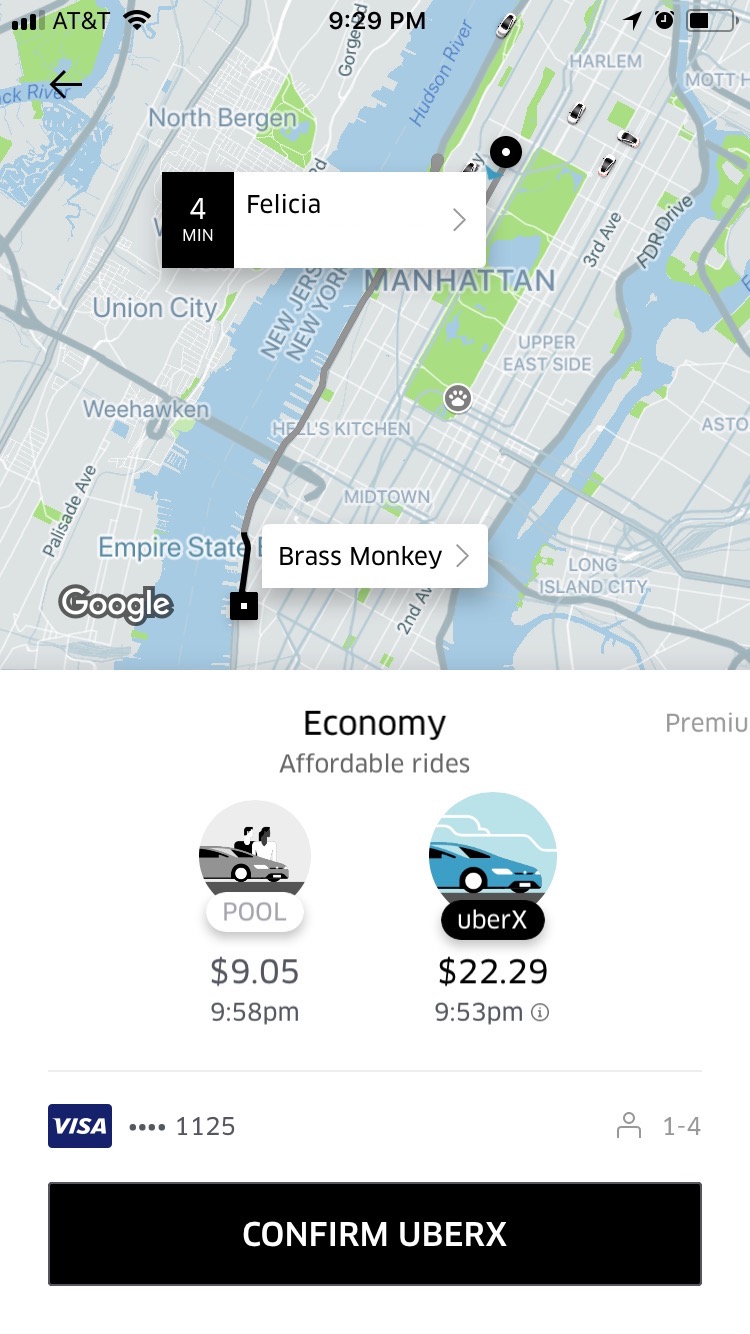Viewport: 750px width, 1334px height.
Task: Select the POOL ride option
Action: coord(254,866)
